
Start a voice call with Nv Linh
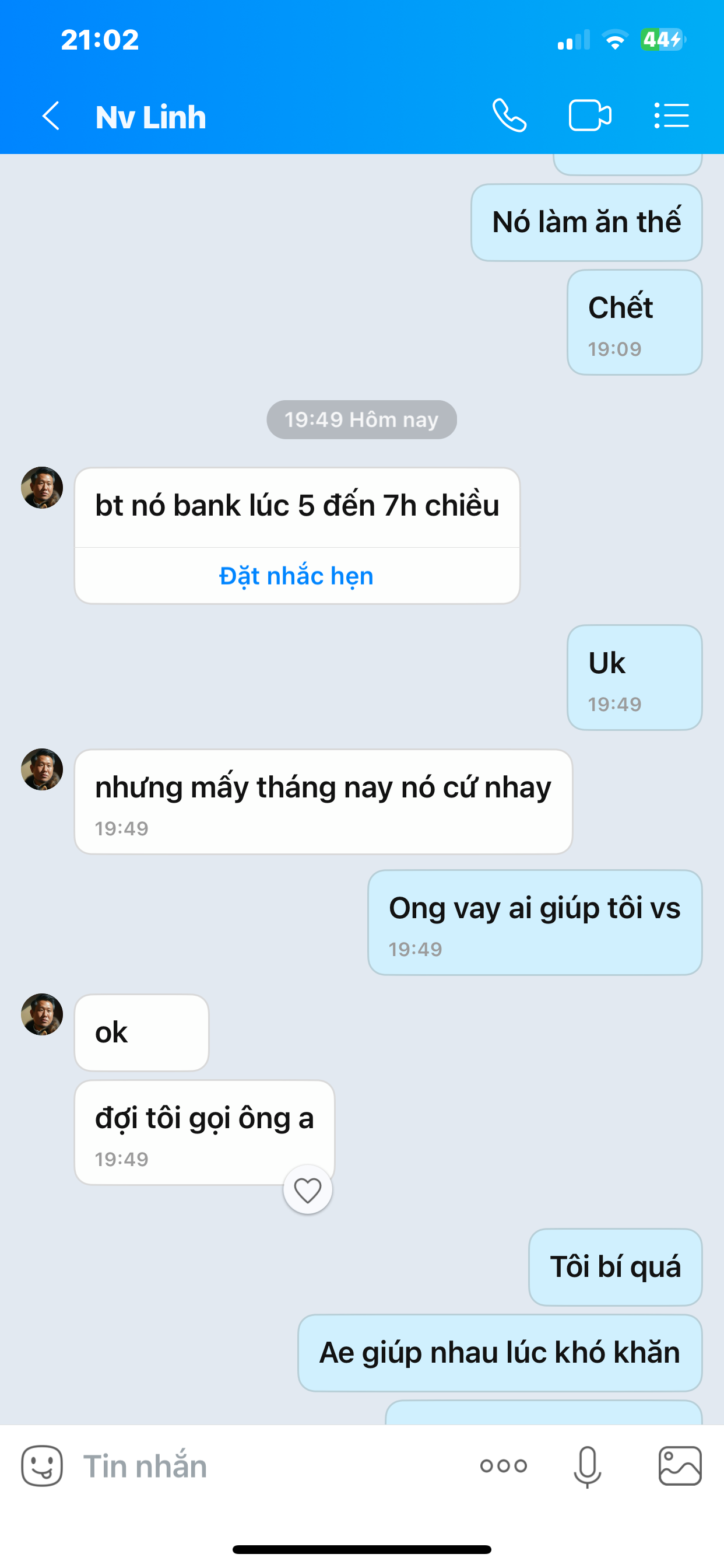(x=509, y=116)
